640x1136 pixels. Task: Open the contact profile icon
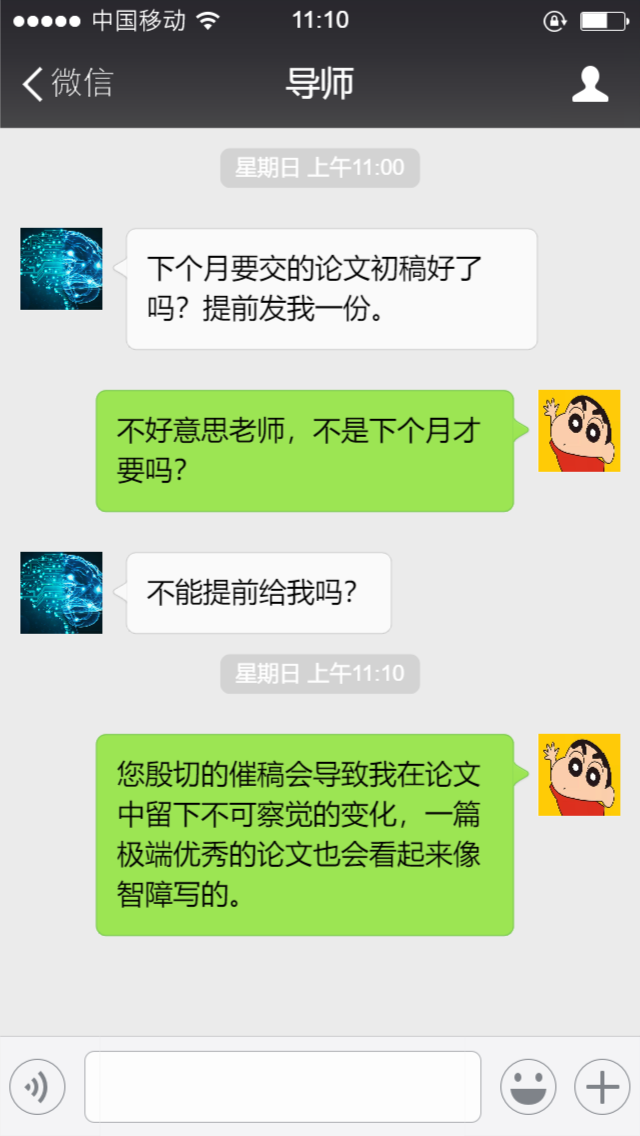pos(590,84)
